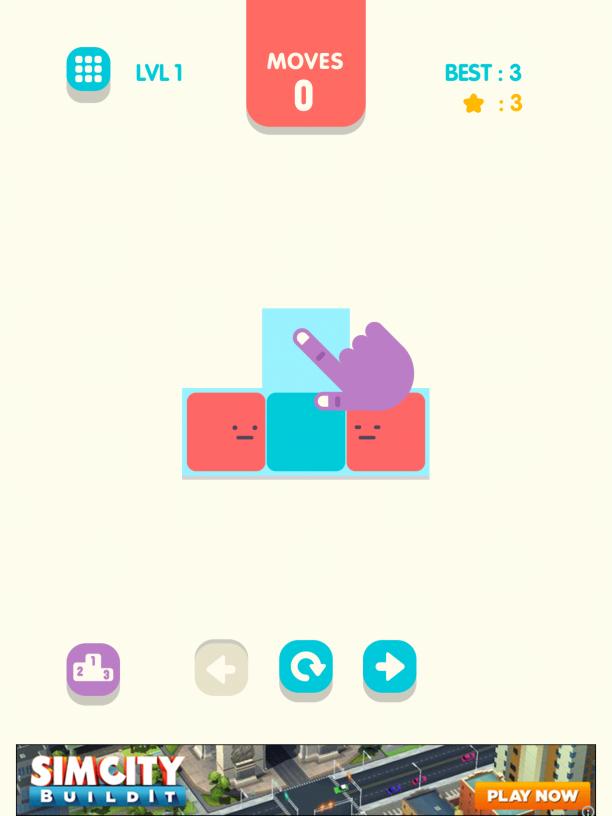Tap the left red face block

pyautogui.click(x=226, y=432)
